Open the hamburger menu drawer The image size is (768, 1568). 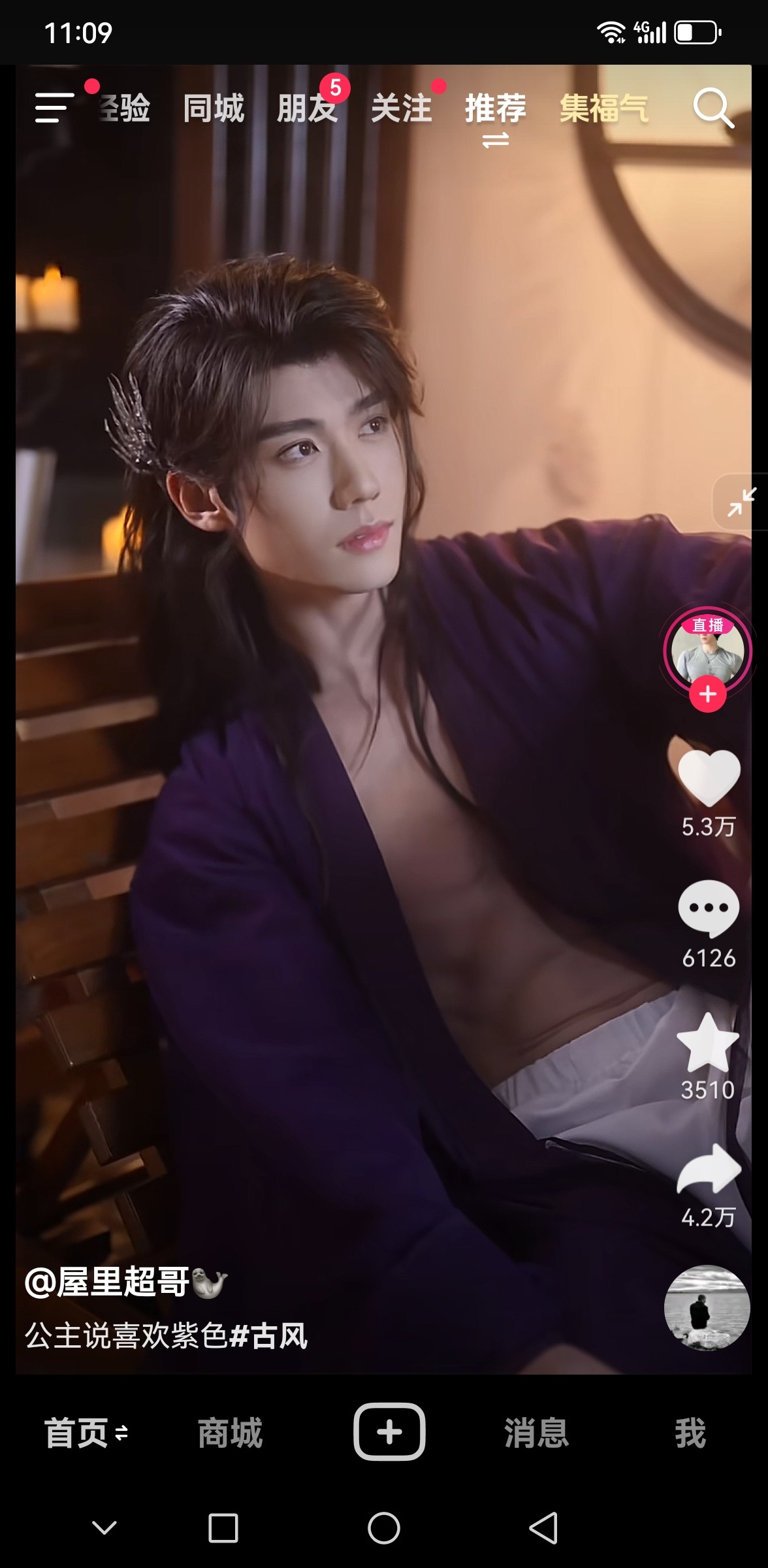point(54,108)
